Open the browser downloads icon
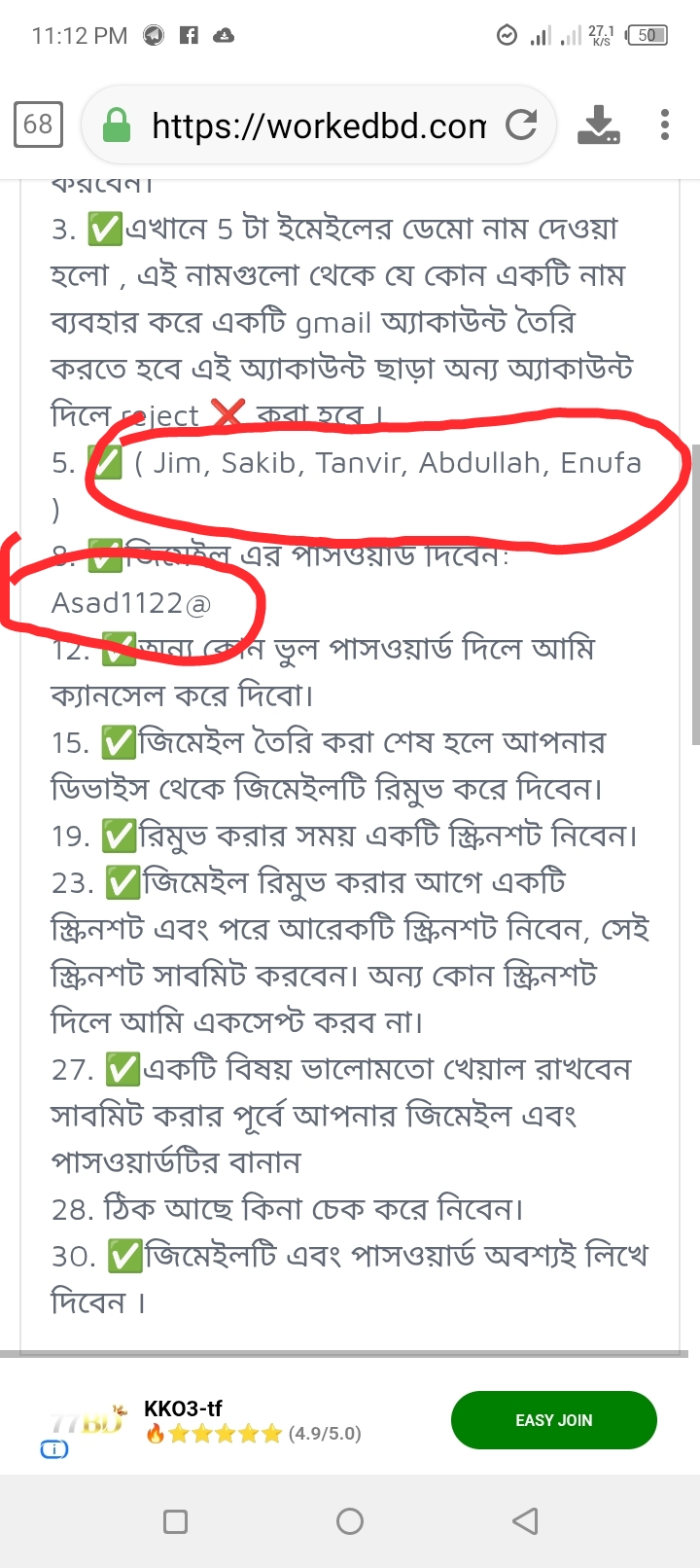 [599, 125]
